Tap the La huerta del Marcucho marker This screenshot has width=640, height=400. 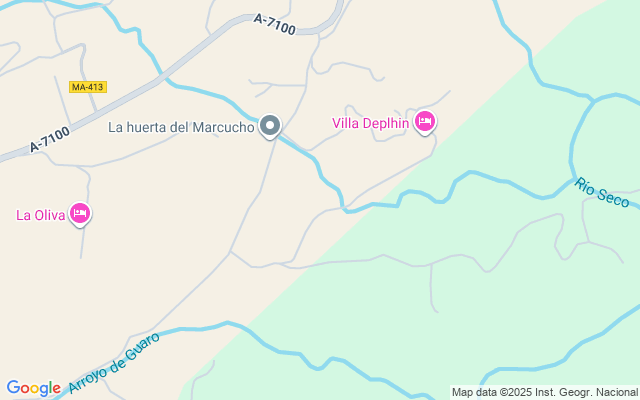(x=270, y=126)
